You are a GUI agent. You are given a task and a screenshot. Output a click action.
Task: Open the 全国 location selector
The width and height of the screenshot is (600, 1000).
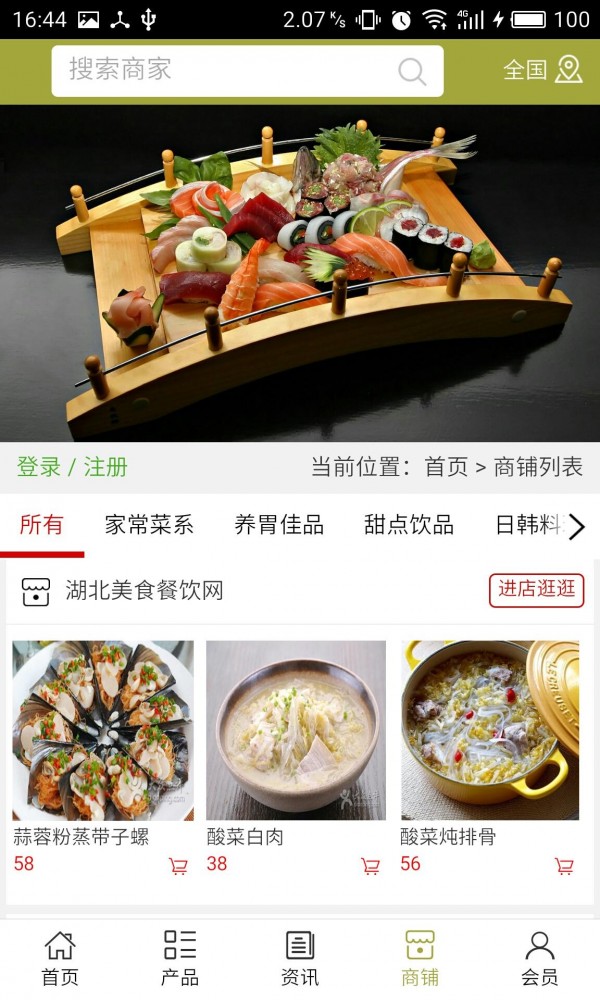[543, 70]
